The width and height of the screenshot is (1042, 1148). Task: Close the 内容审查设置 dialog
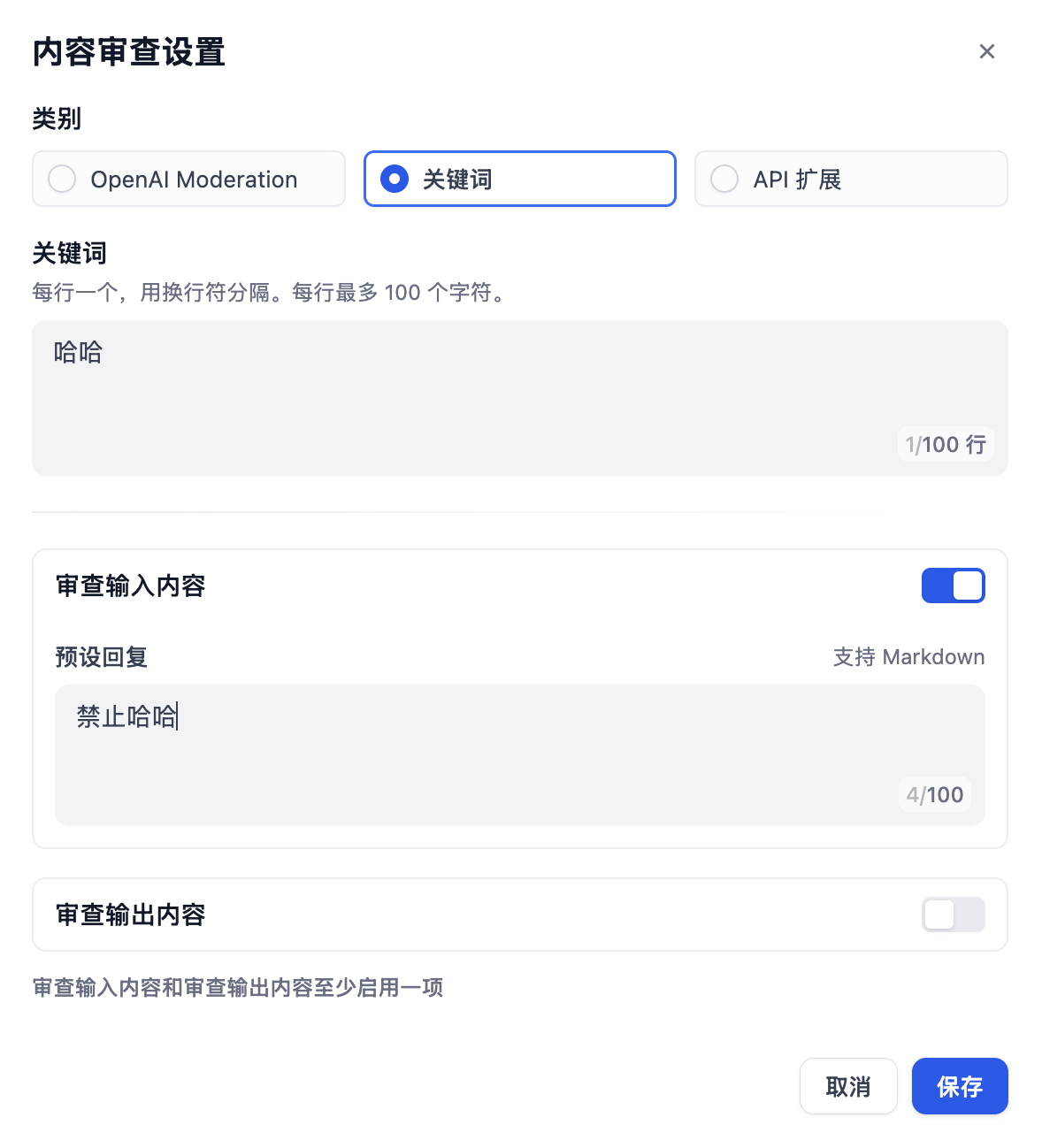[987, 51]
